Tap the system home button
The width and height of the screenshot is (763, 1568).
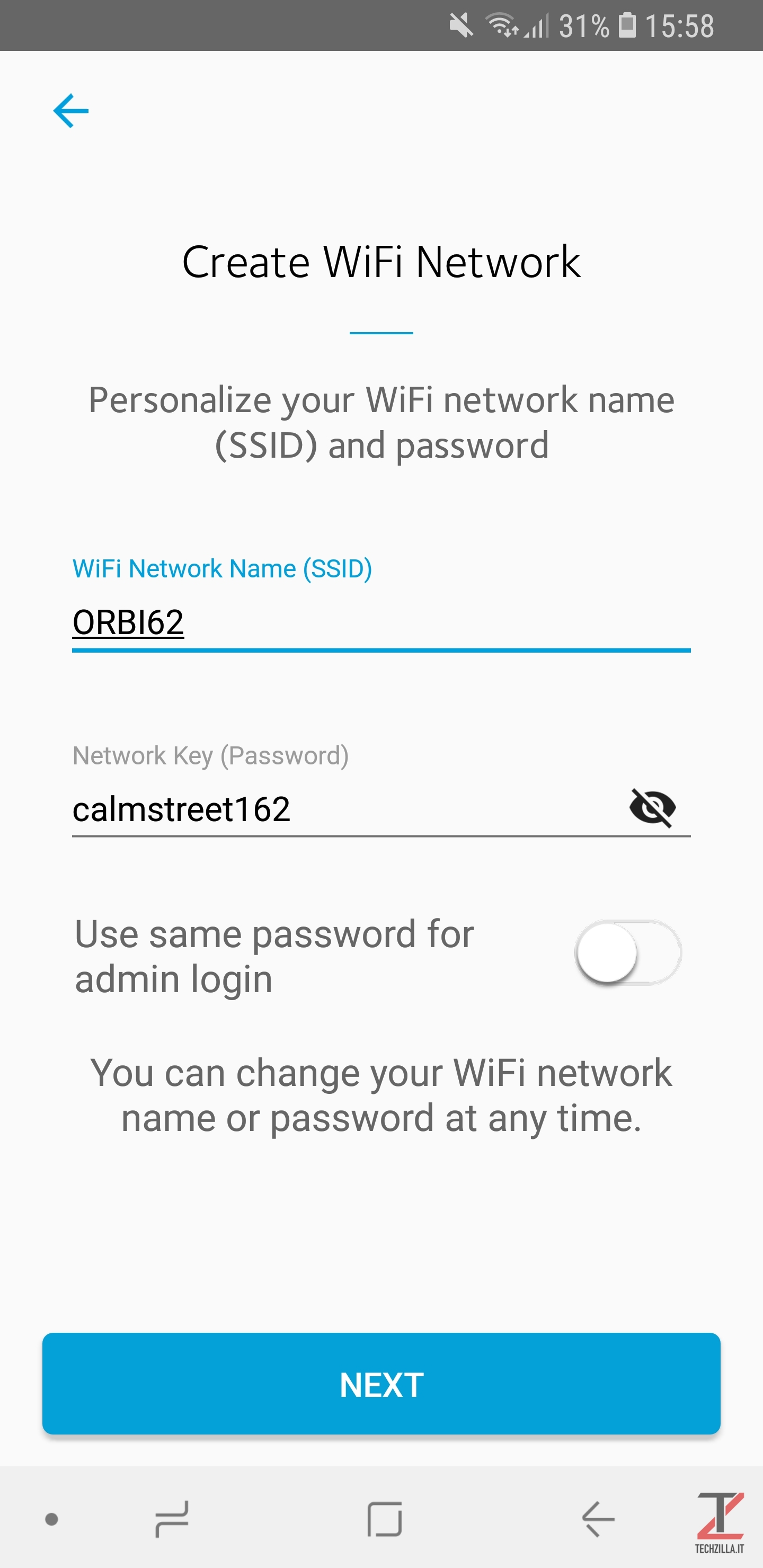[384, 1519]
